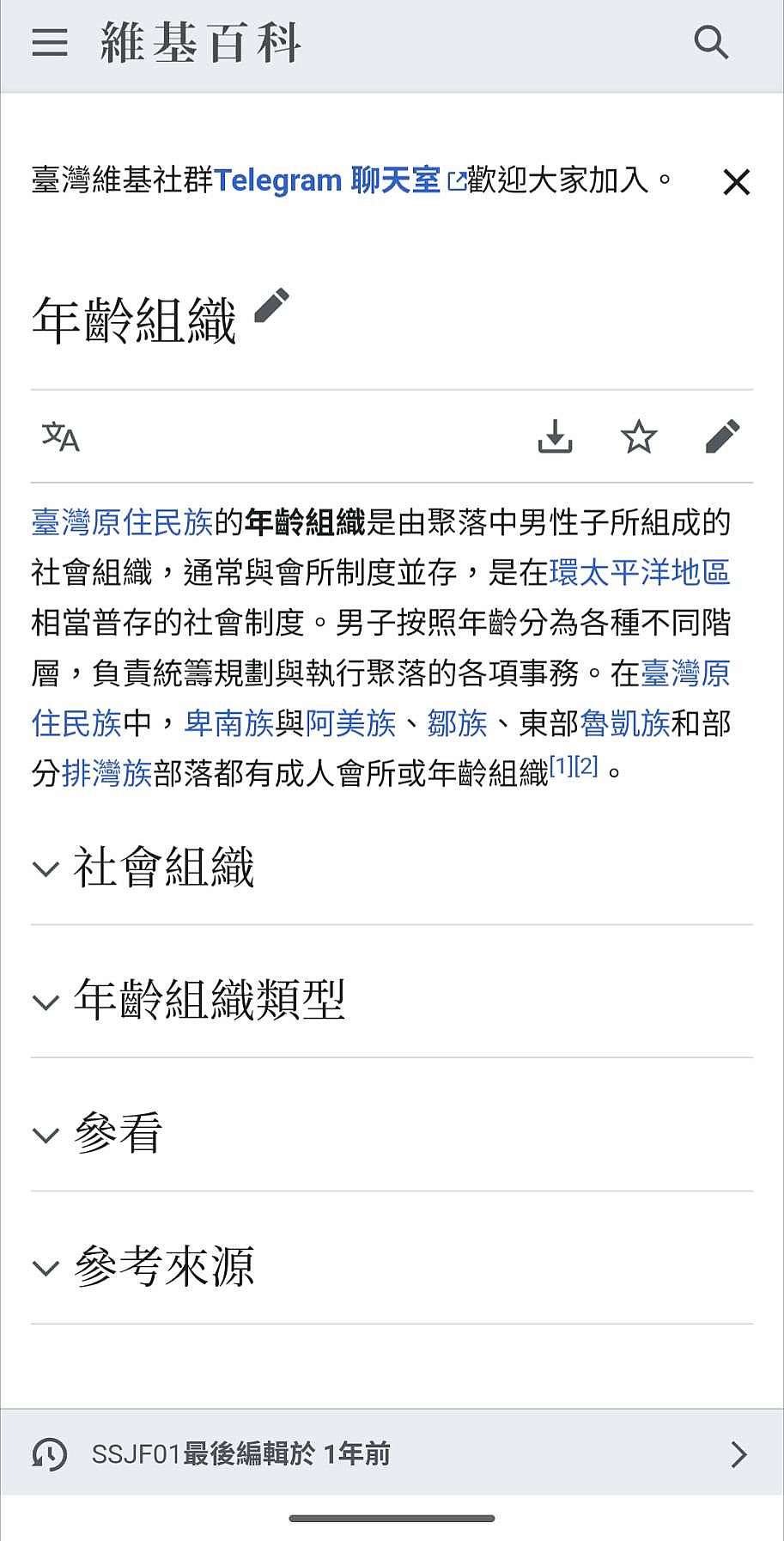
Task: Edit the lead section via title pencil
Action: (272, 307)
